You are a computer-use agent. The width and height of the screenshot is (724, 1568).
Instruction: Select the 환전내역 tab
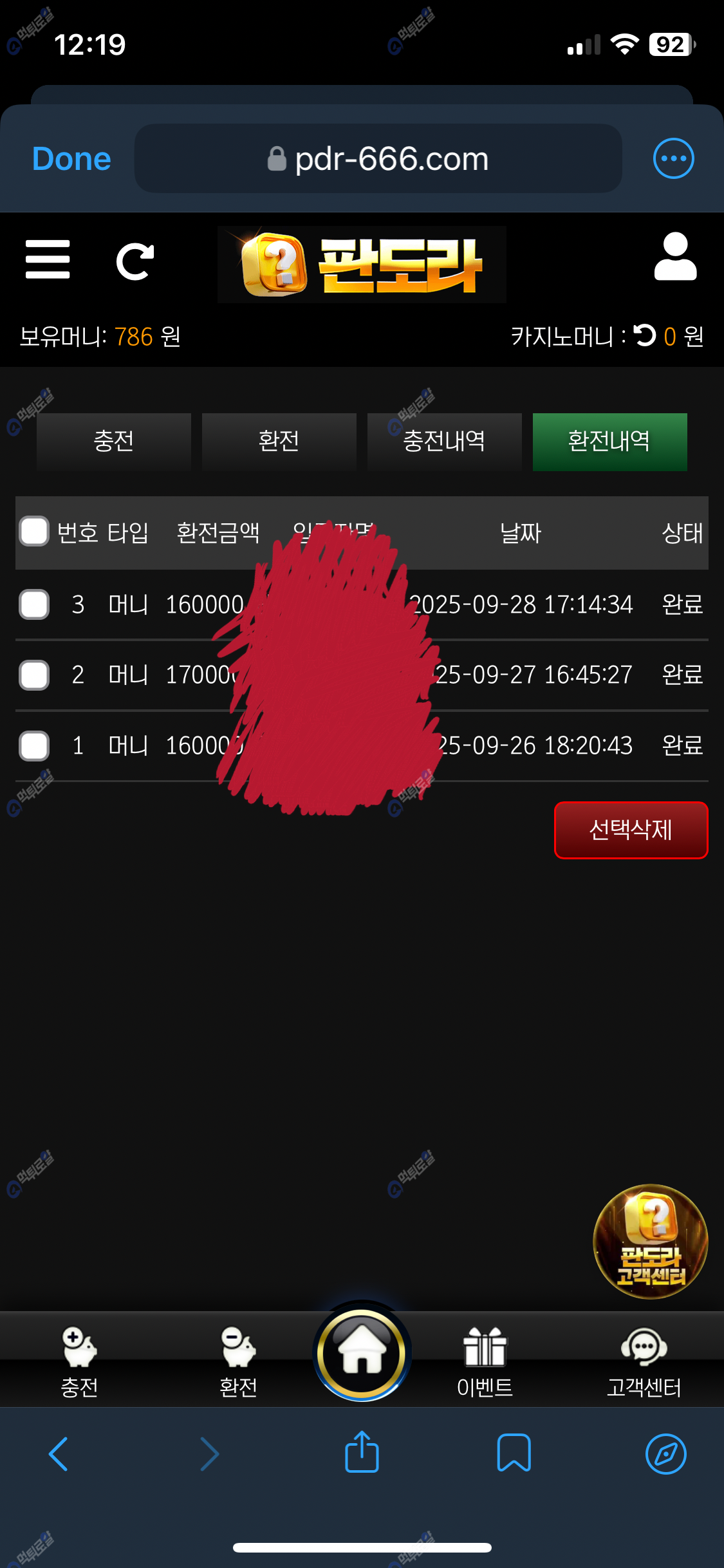point(609,442)
